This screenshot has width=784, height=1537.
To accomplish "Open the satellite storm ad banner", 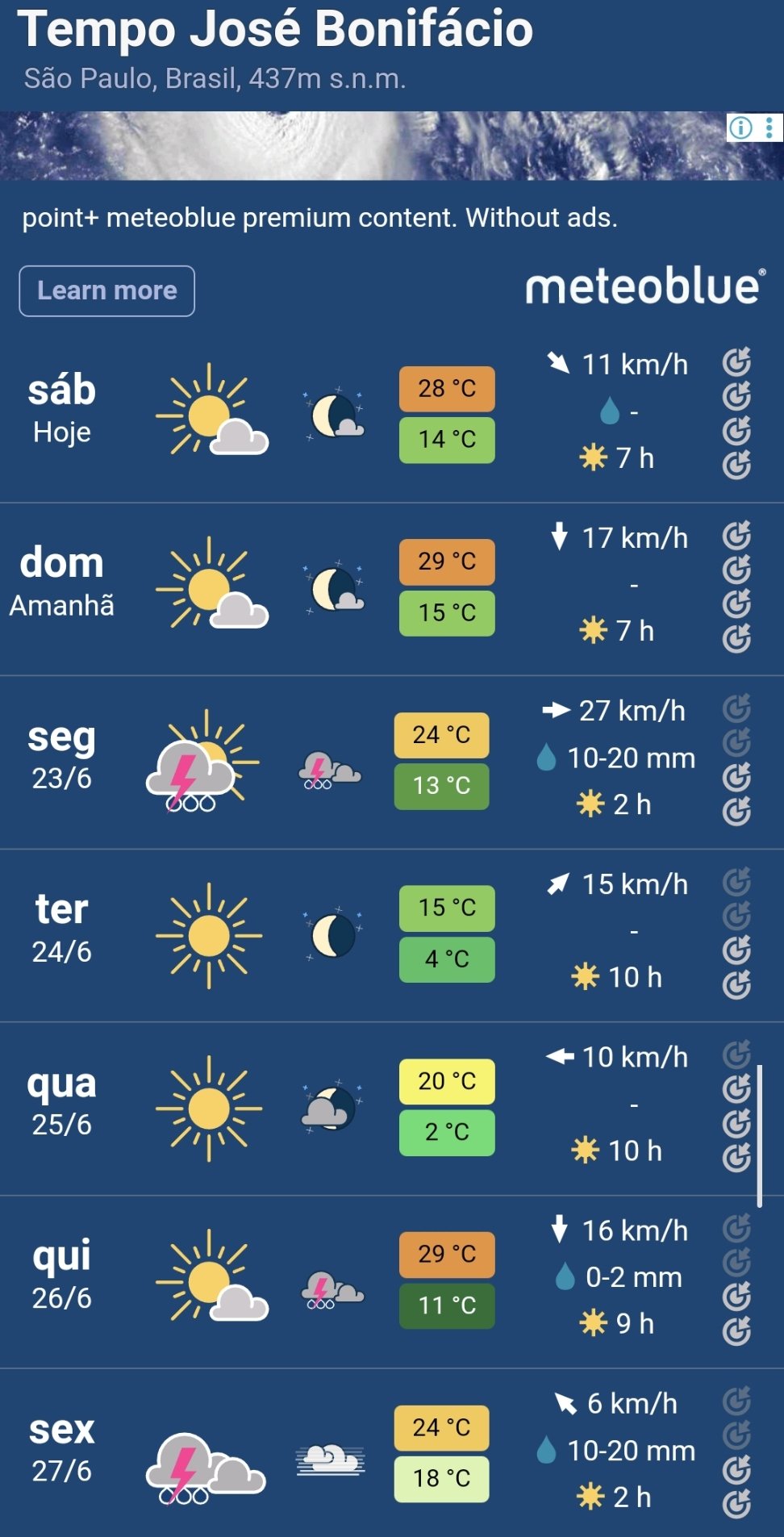I will pyautogui.click(x=392, y=146).
